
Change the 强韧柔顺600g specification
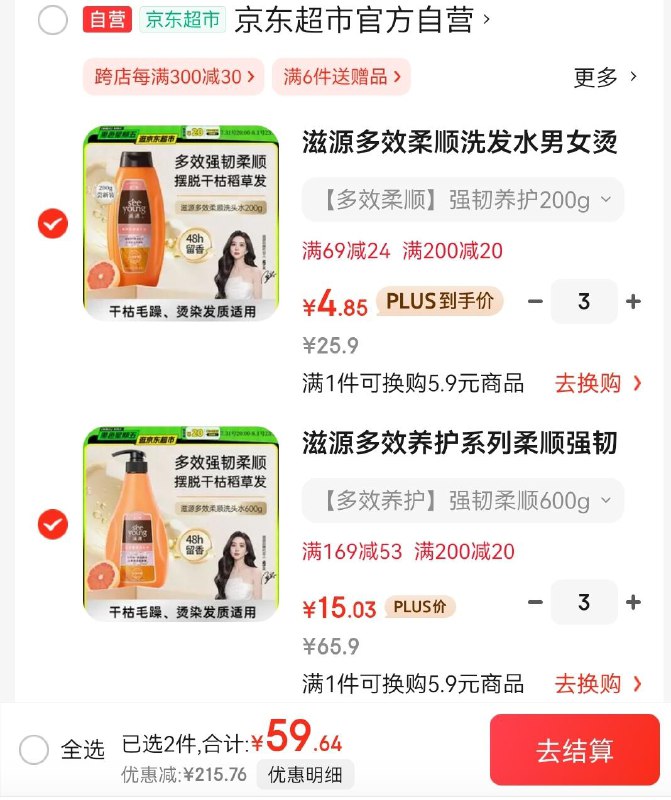(463, 500)
